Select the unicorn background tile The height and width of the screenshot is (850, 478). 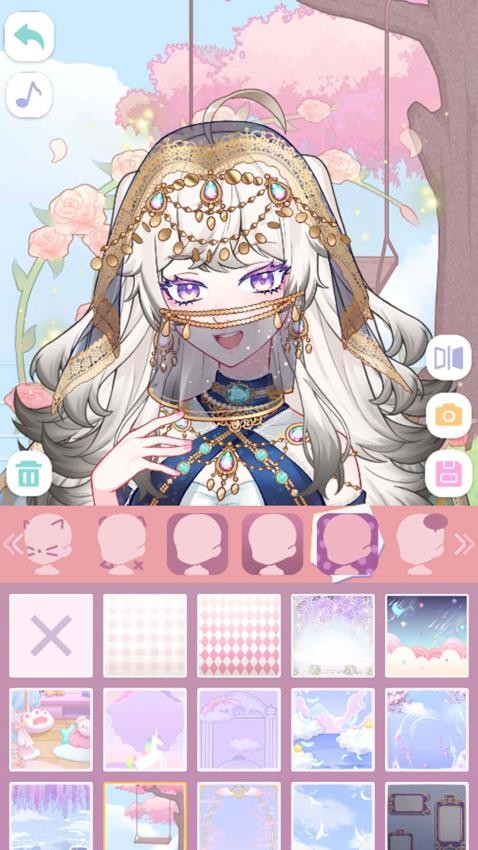tap(145, 729)
